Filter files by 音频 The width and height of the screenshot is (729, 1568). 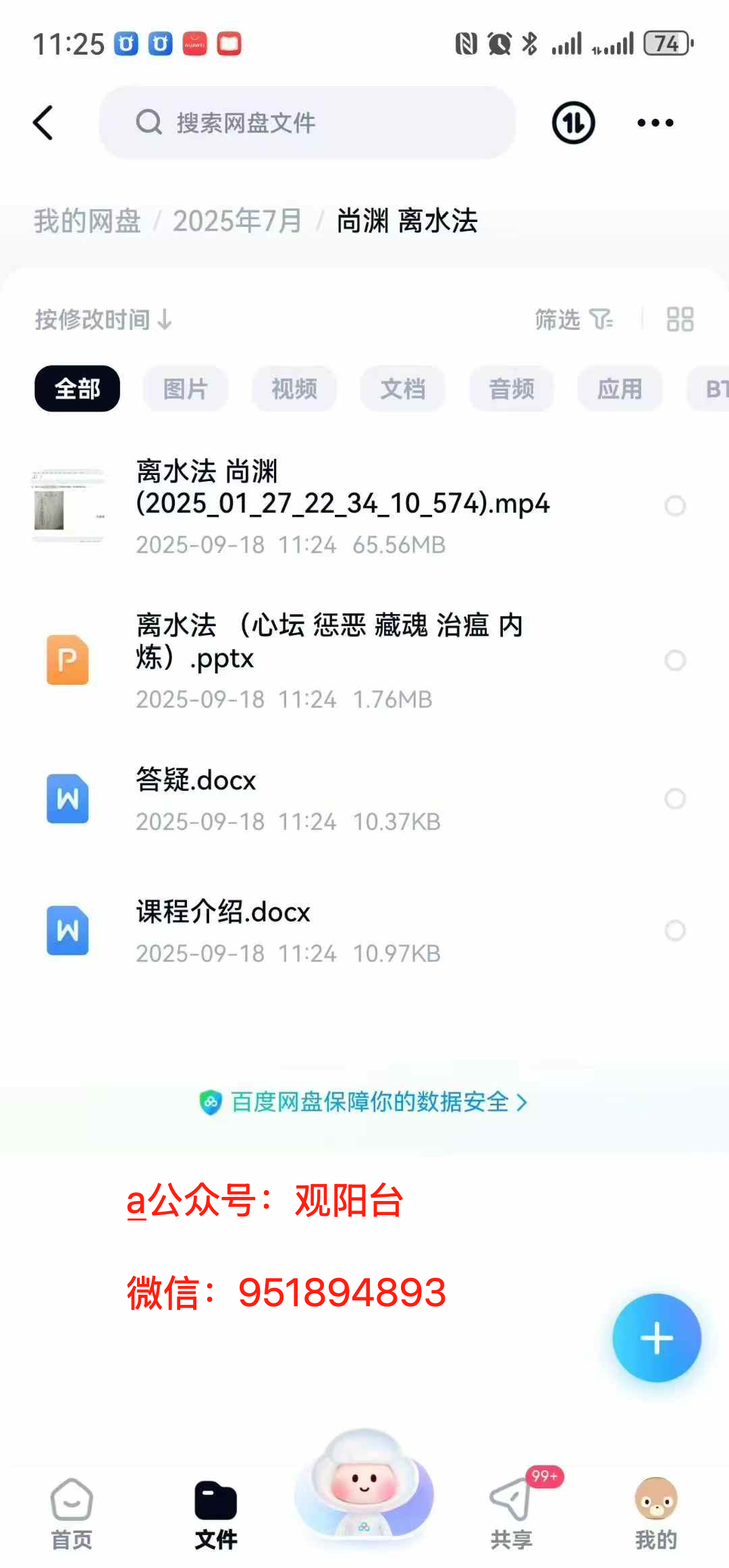tap(511, 389)
